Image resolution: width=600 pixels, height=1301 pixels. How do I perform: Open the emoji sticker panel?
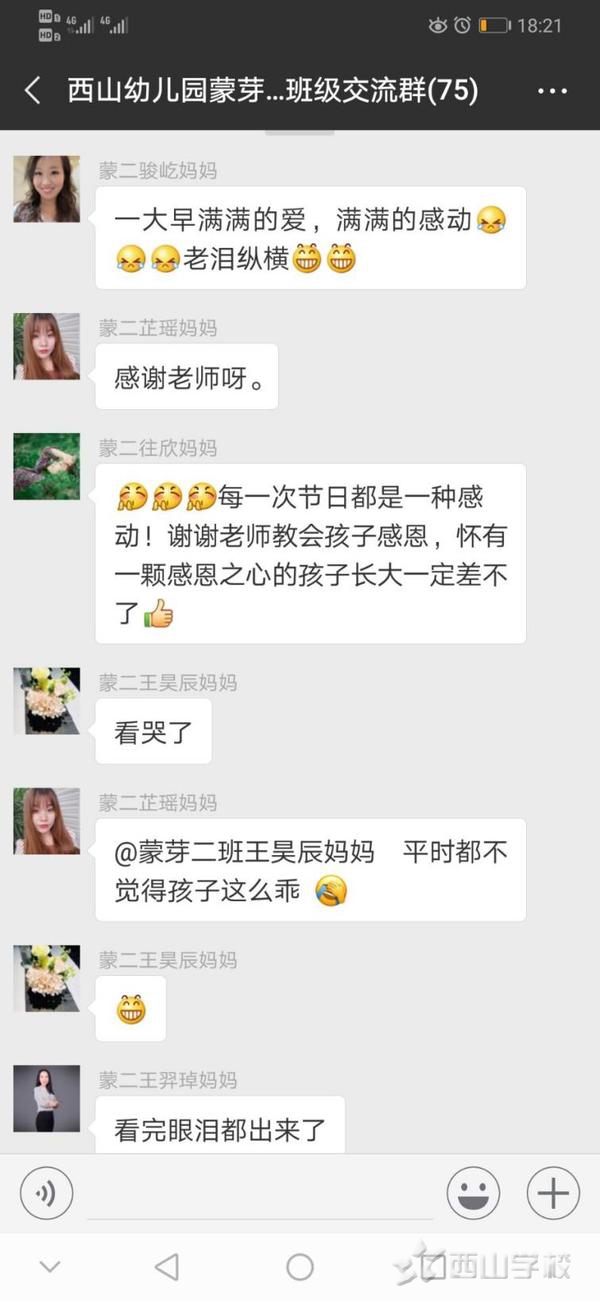click(x=472, y=1193)
